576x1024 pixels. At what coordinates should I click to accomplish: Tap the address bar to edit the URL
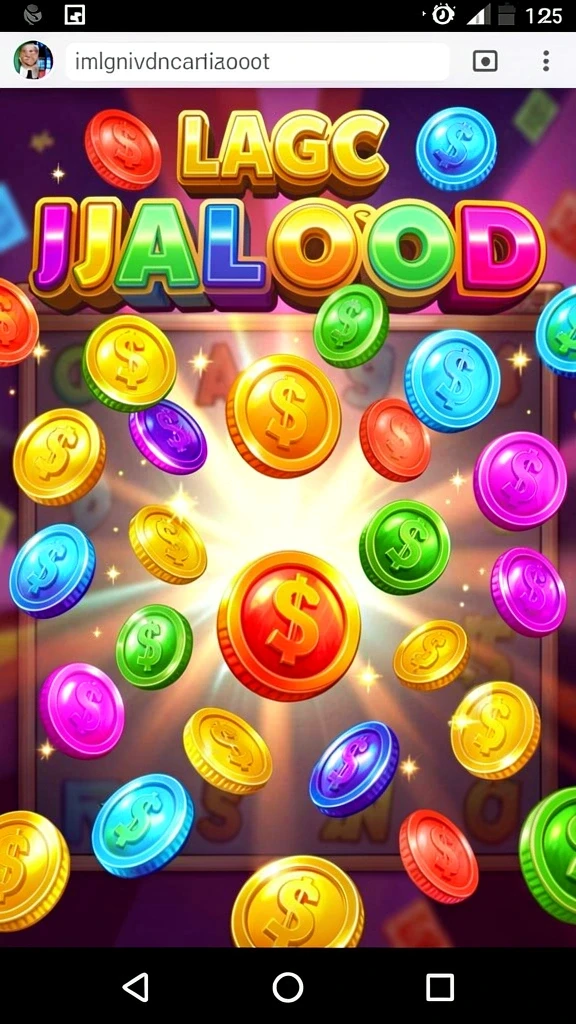[x=257, y=62]
